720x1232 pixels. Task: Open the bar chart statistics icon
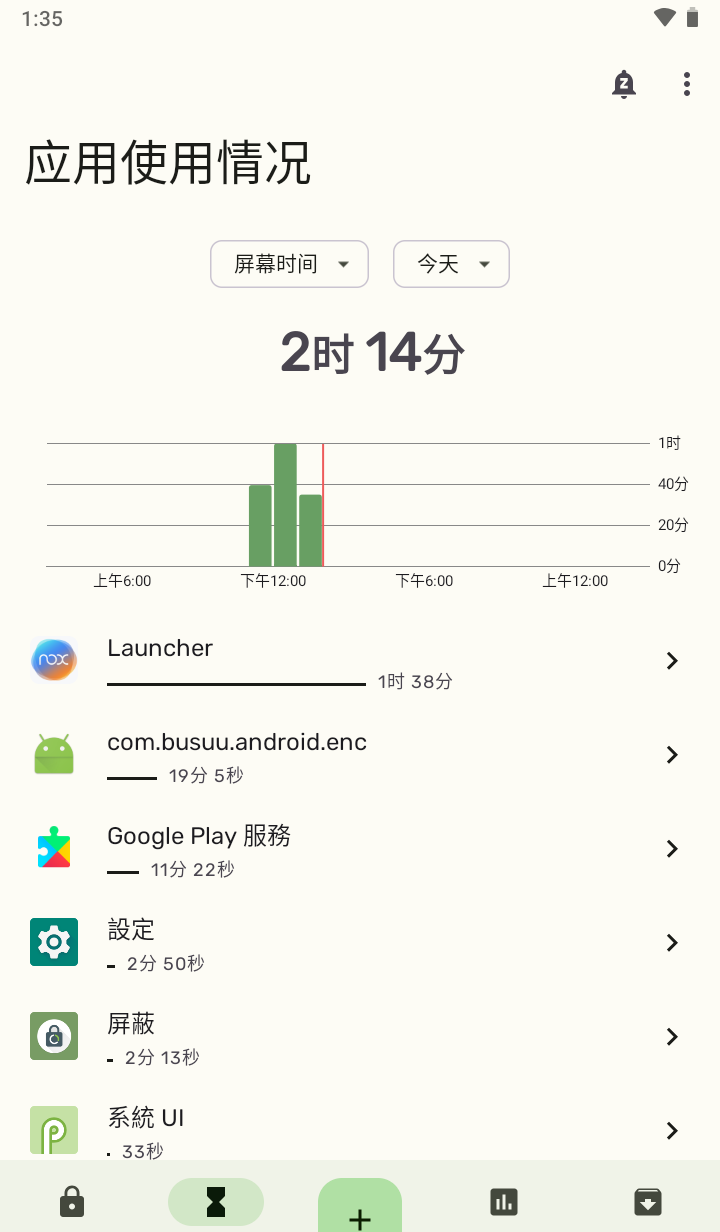(x=503, y=1201)
